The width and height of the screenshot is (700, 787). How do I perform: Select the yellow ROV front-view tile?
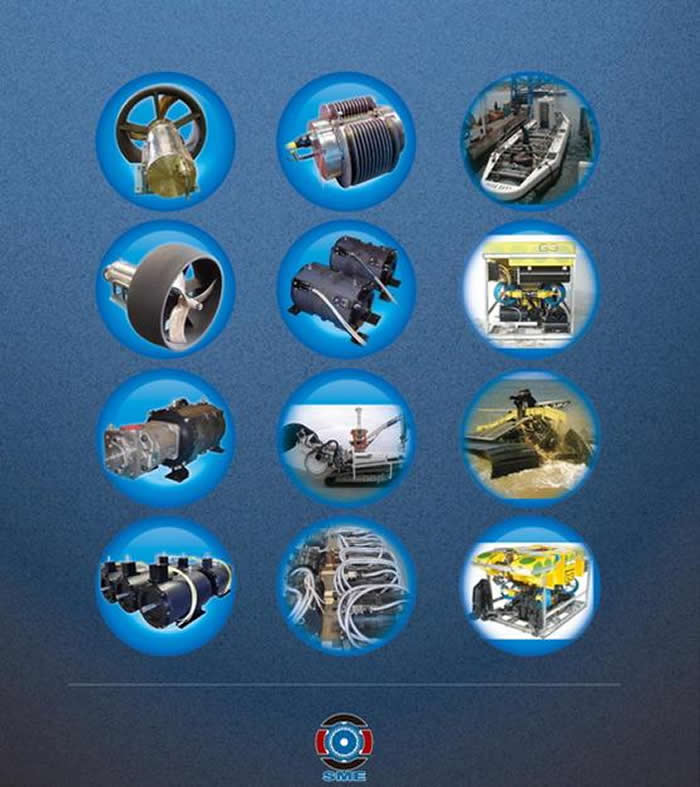529,289
